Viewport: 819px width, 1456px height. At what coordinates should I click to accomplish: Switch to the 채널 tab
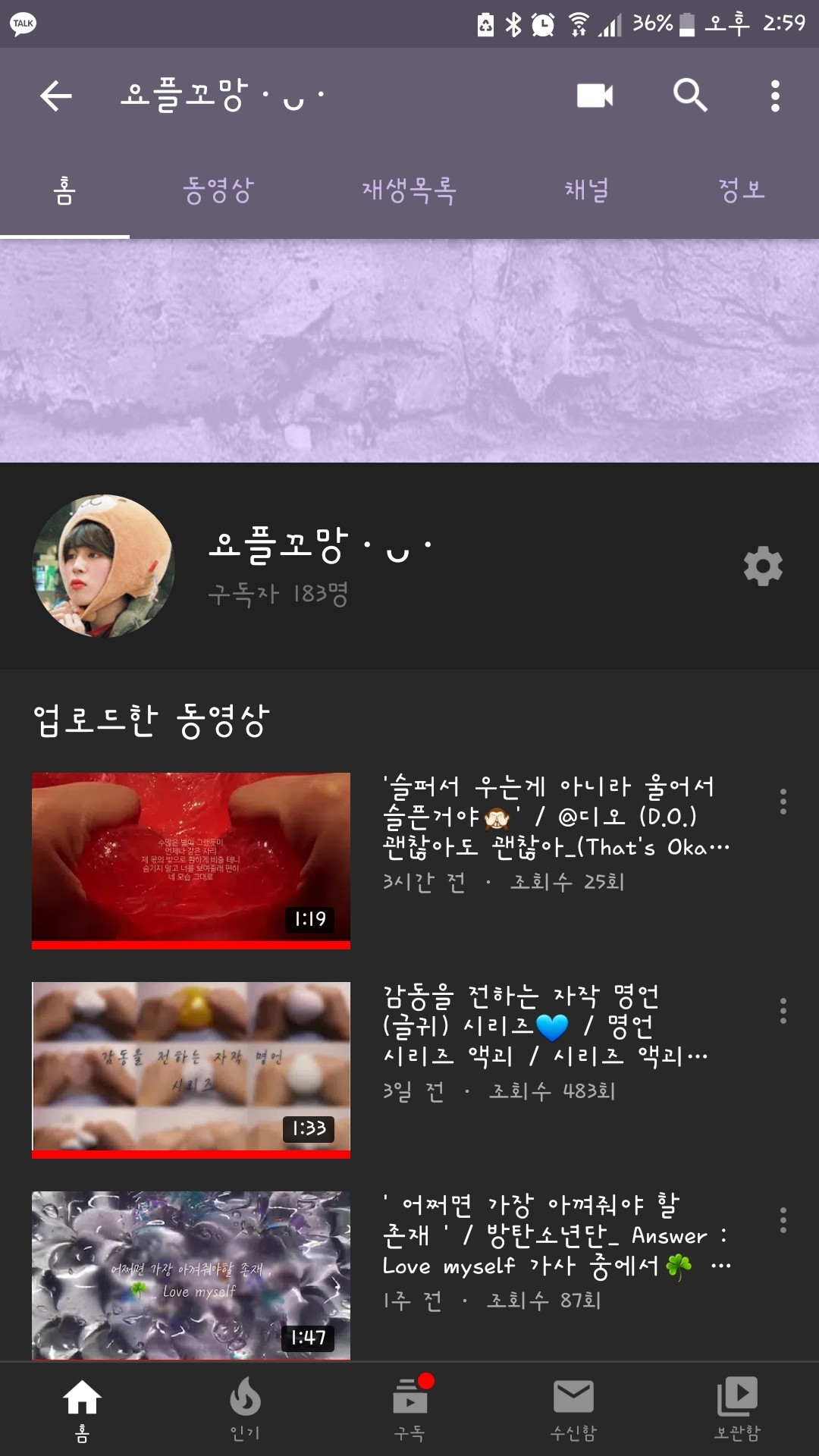tap(586, 190)
